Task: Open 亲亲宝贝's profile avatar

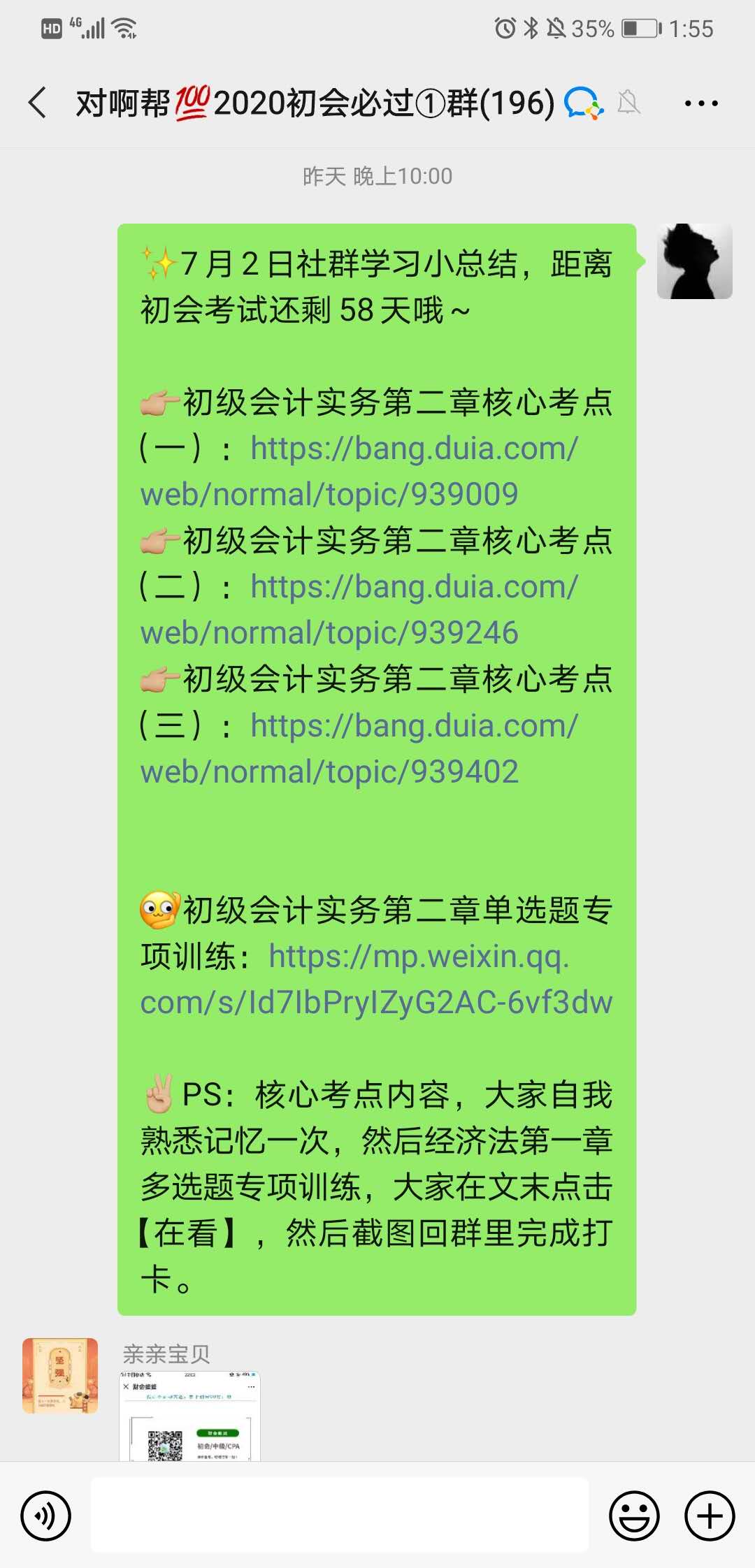Action: 60,1375
